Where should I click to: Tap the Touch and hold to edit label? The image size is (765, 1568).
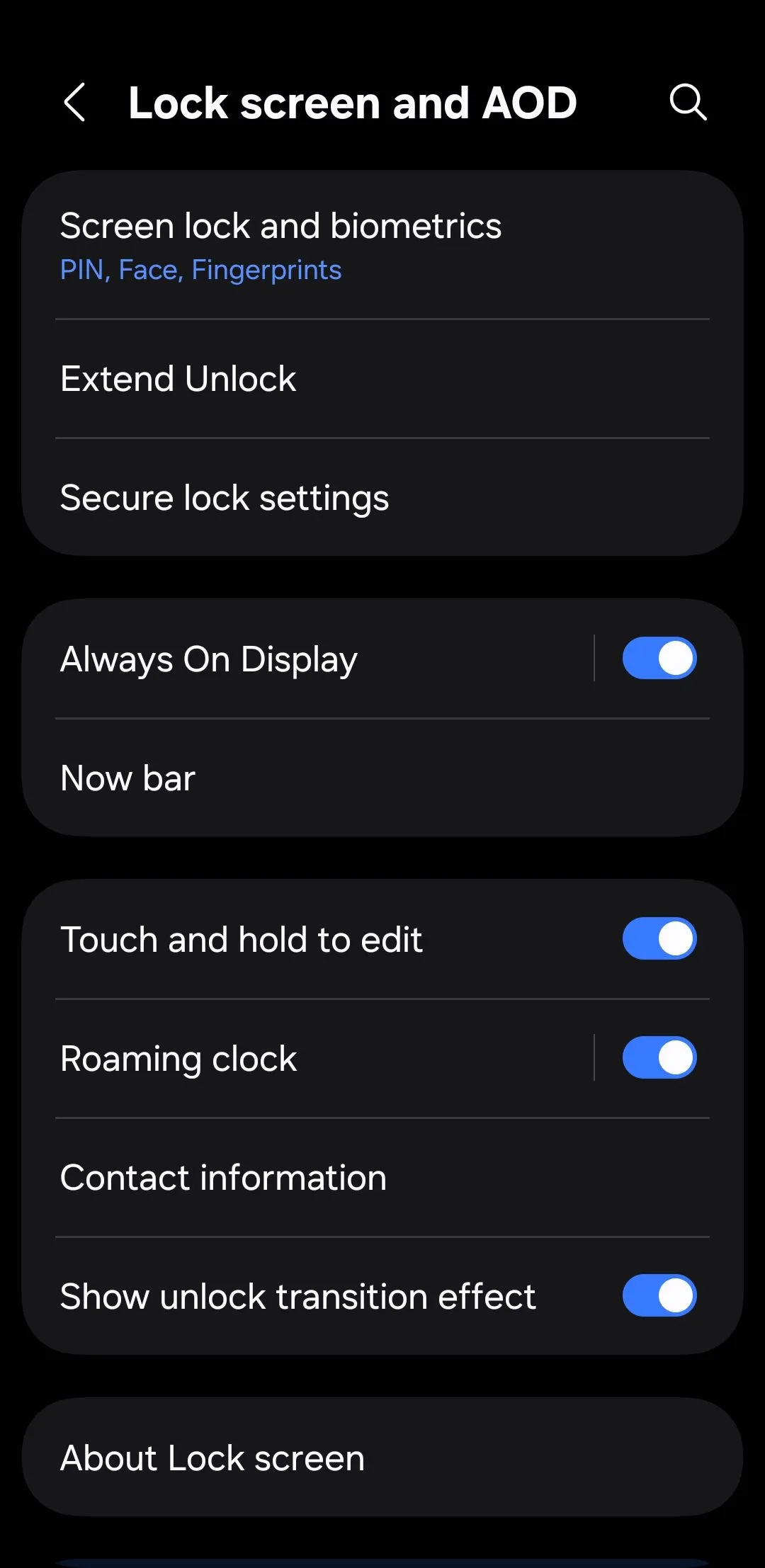(x=242, y=938)
